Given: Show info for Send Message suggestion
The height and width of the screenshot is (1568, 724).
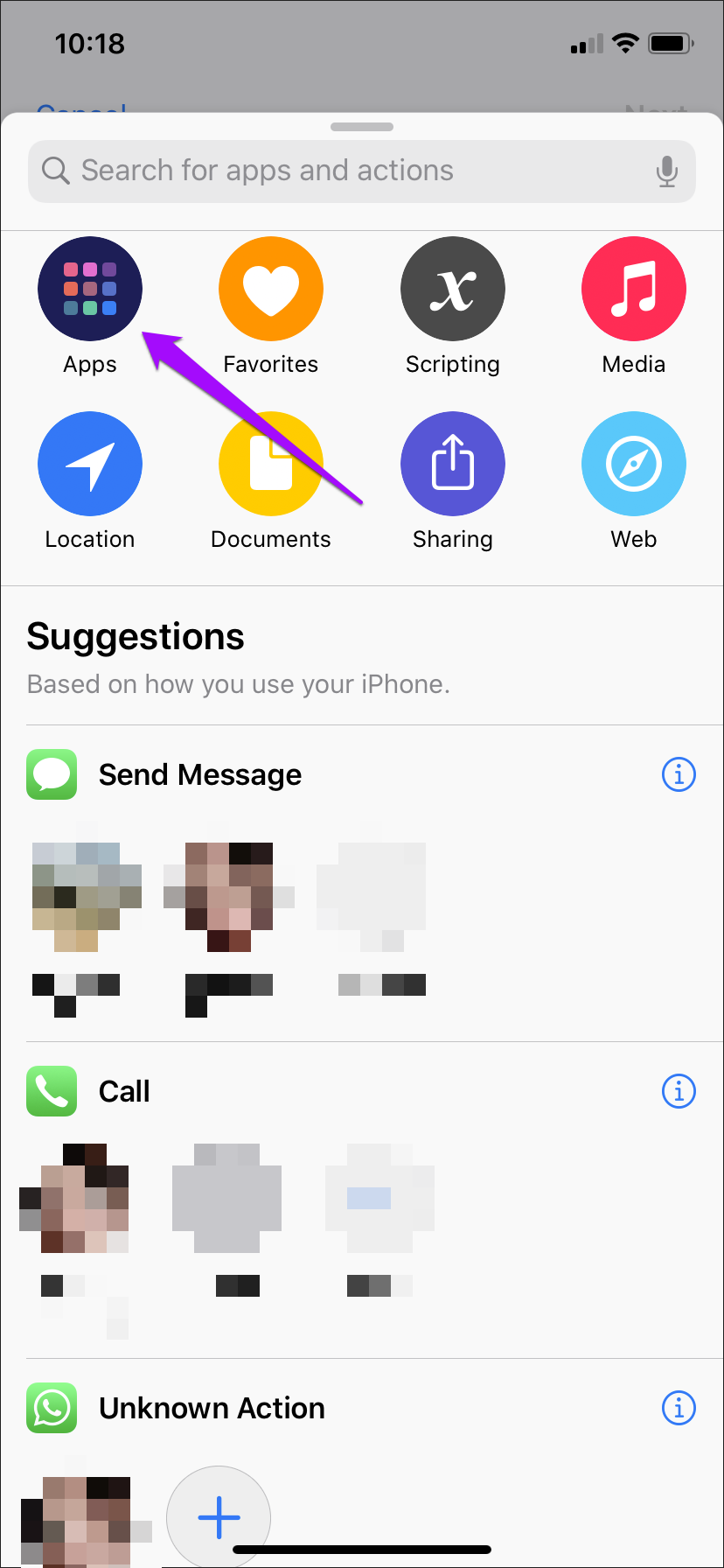Looking at the screenshot, I should (679, 774).
